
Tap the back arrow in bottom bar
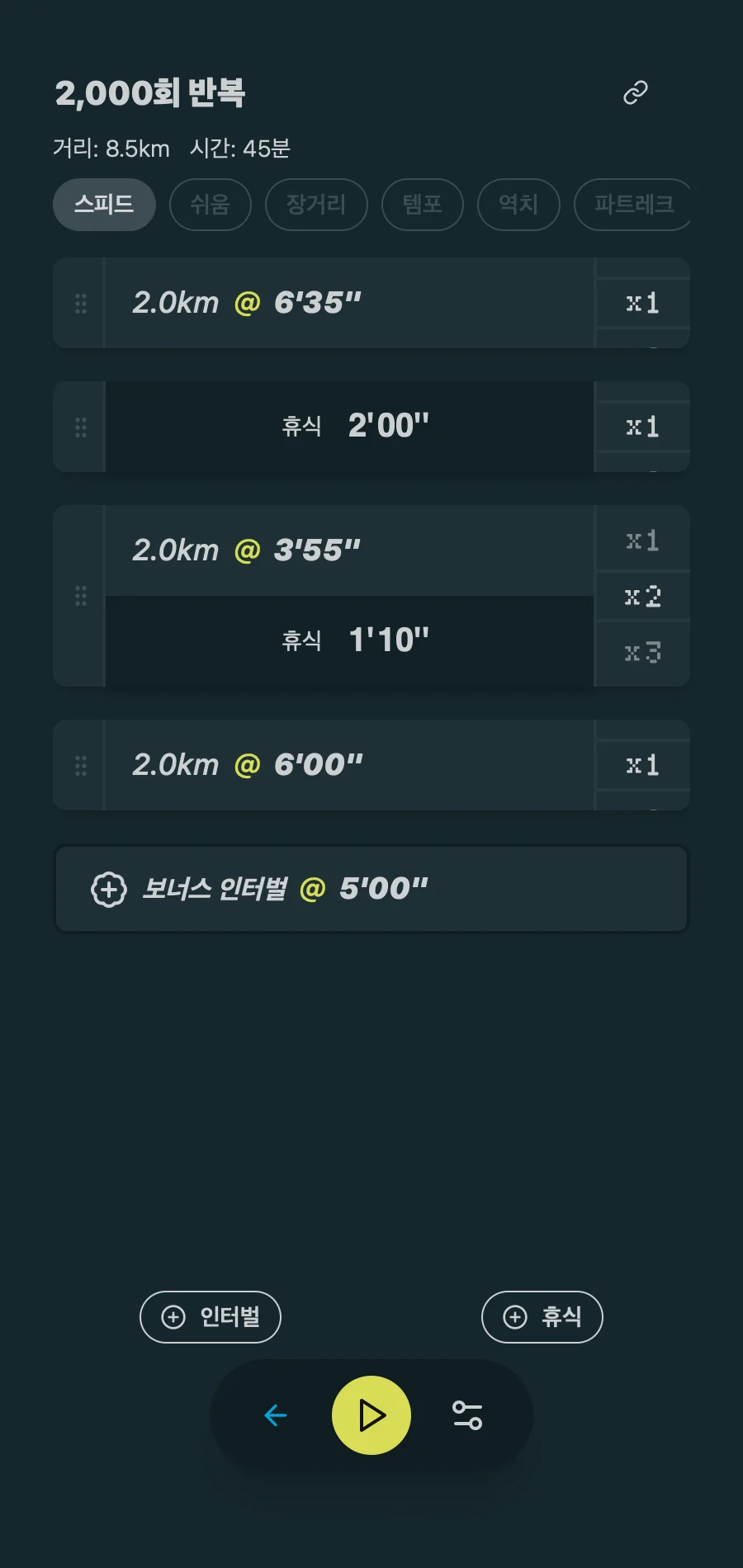tap(275, 1415)
